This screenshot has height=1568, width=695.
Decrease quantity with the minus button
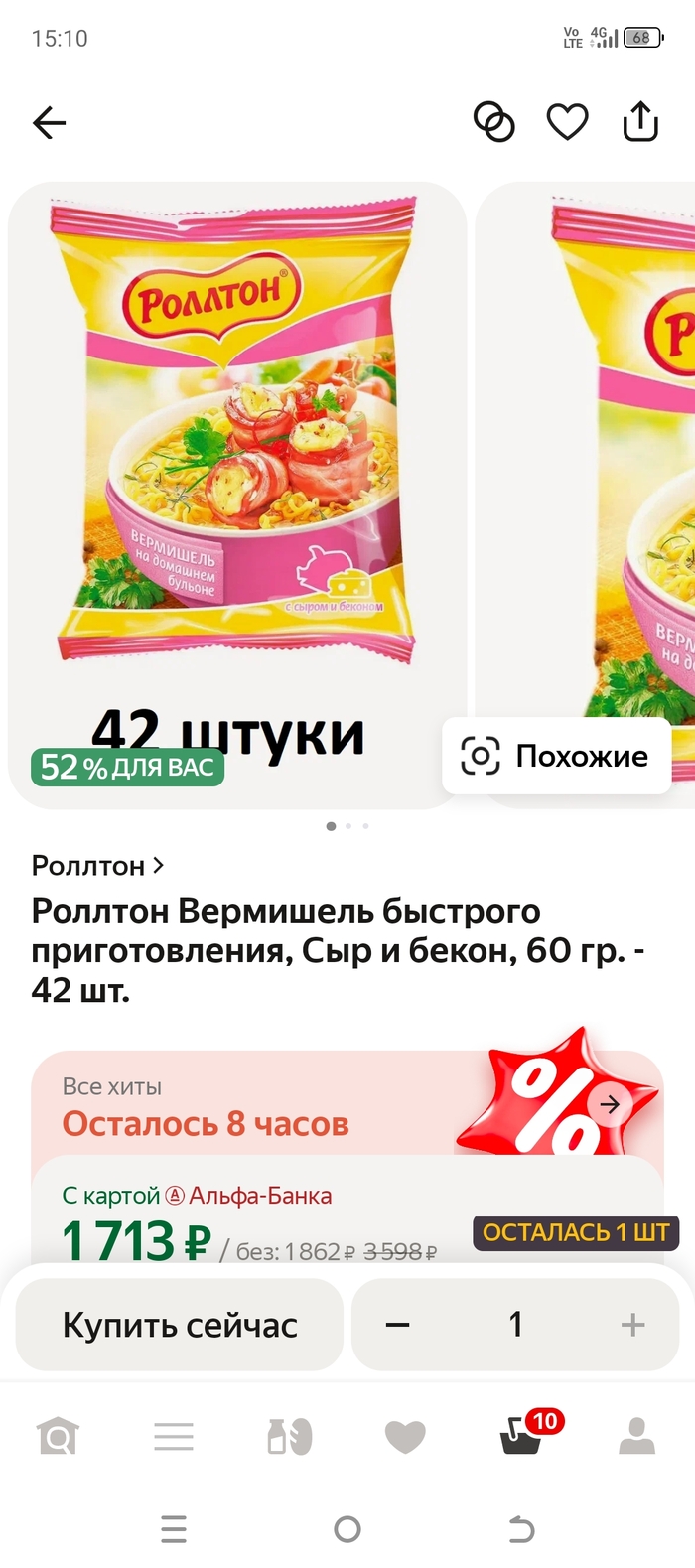pos(398,1325)
